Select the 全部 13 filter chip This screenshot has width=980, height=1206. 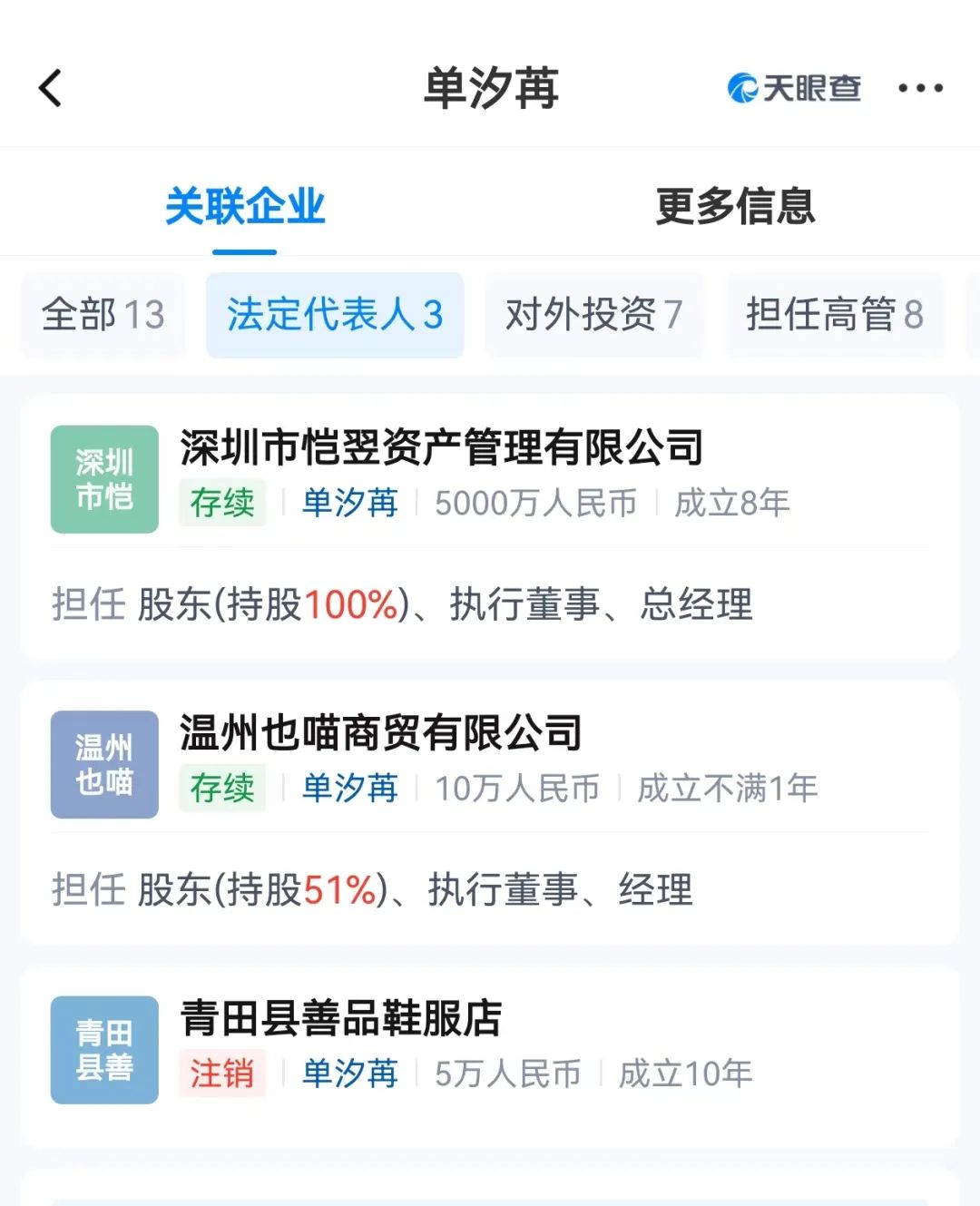coord(103,315)
